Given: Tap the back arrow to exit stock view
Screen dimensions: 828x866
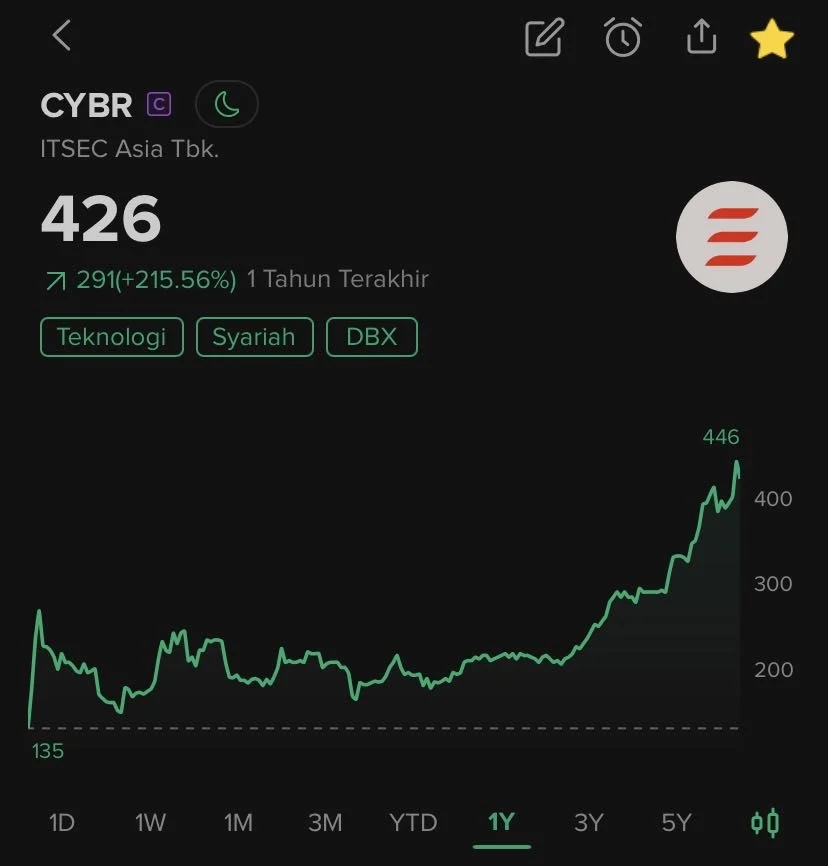Looking at the screenshot, I should pyautogui.click(x=61, y=35).
